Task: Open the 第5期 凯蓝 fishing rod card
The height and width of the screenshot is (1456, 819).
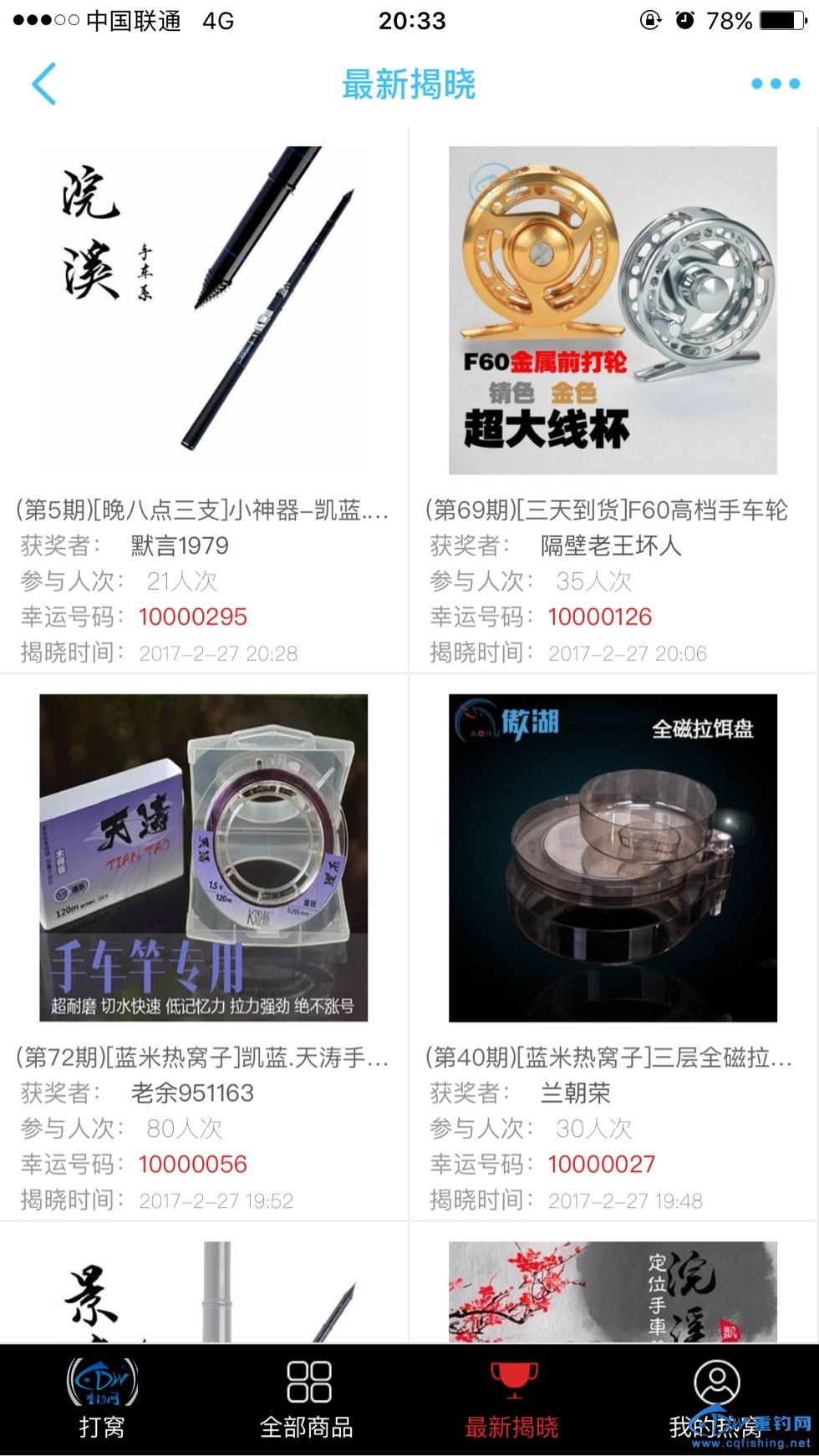Action: [x=203, y=311]
